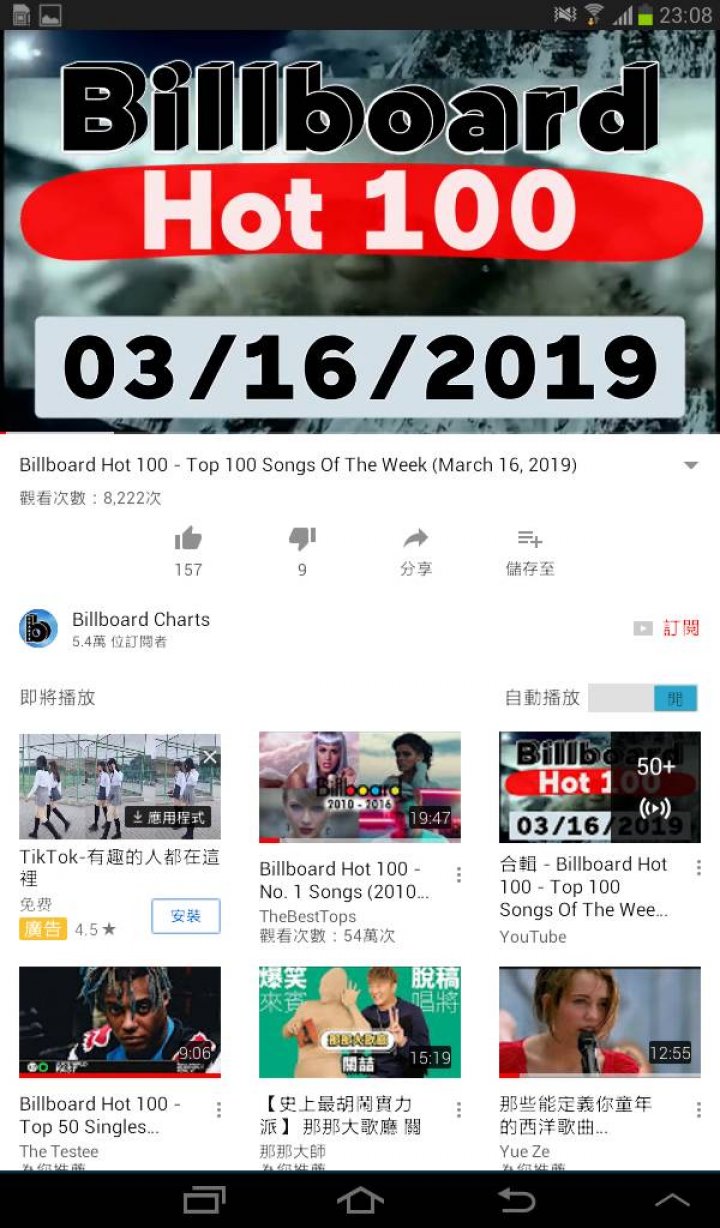The image size is (720, 1228).
Task: Go back with the system back button
Action: coord(517,1200)
